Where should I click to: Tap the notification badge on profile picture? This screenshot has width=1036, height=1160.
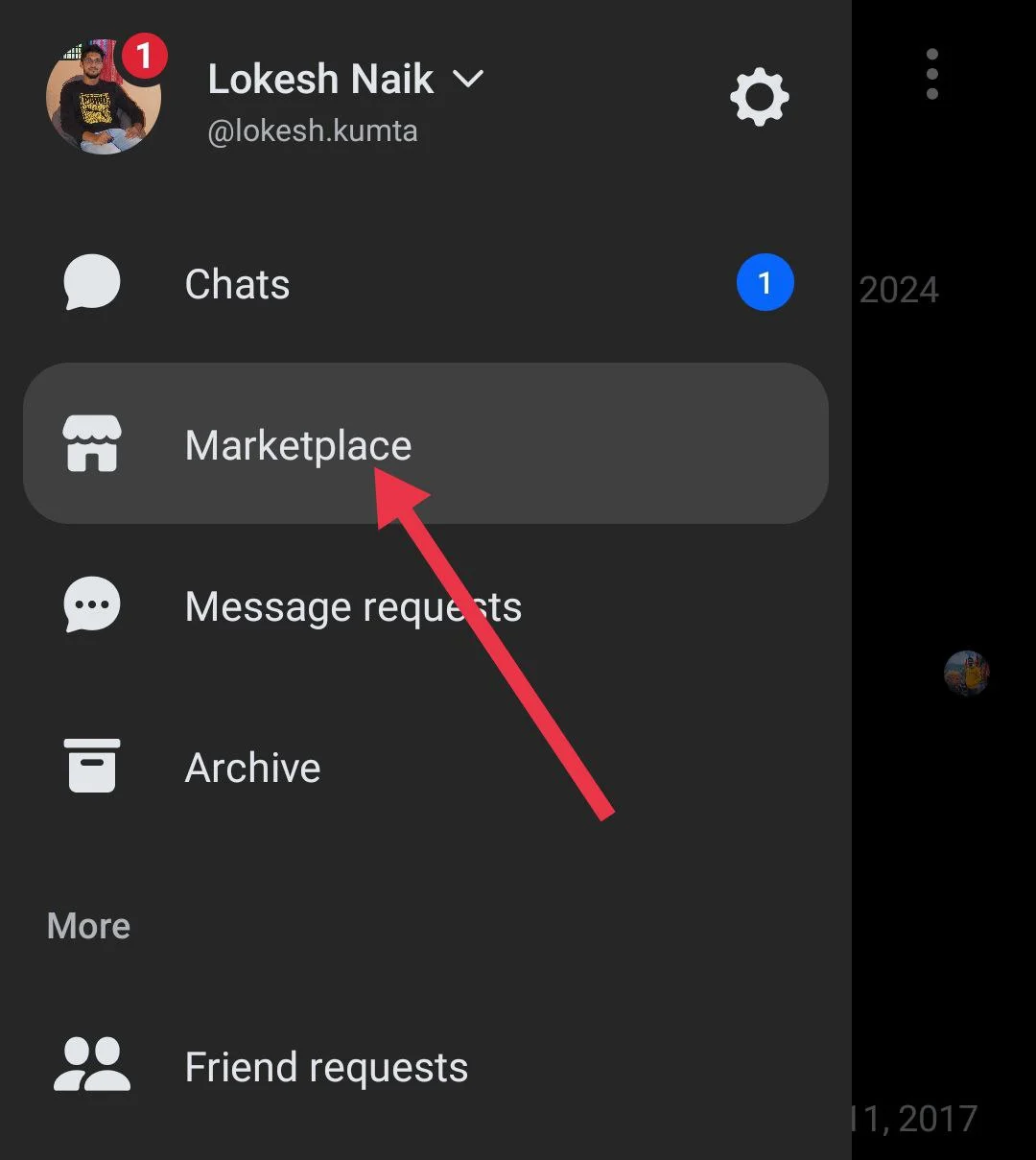[x=143, y=57]
